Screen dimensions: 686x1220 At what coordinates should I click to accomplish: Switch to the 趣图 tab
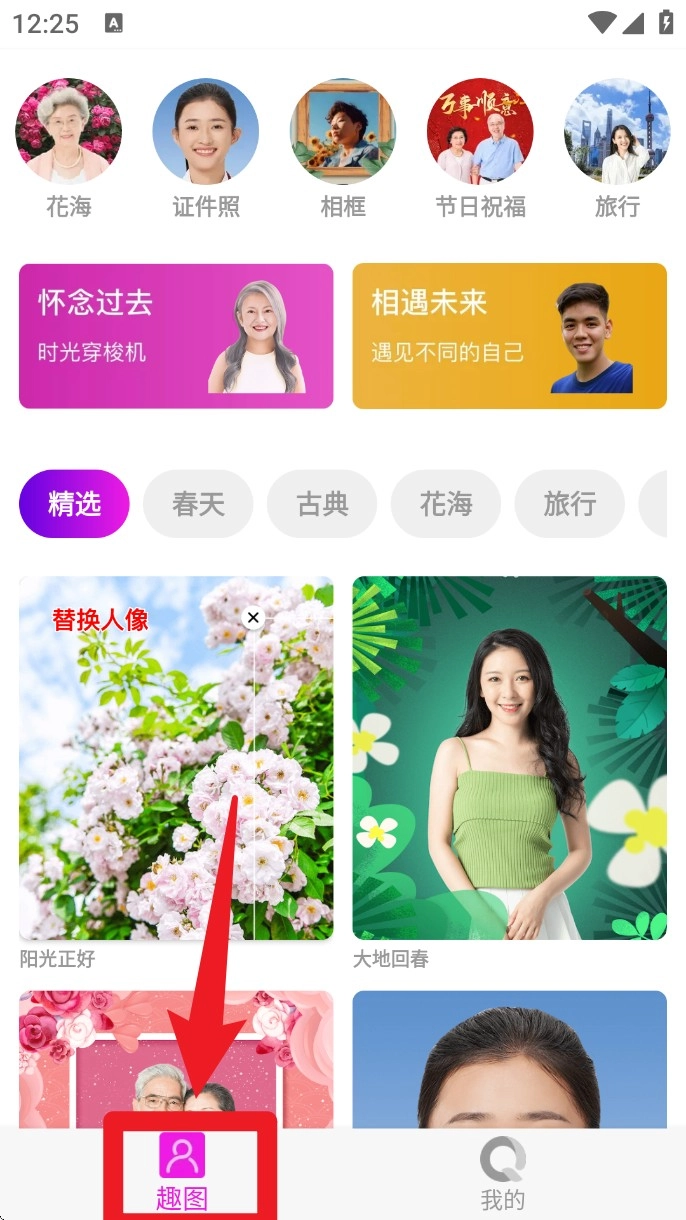pos(182,1172)
